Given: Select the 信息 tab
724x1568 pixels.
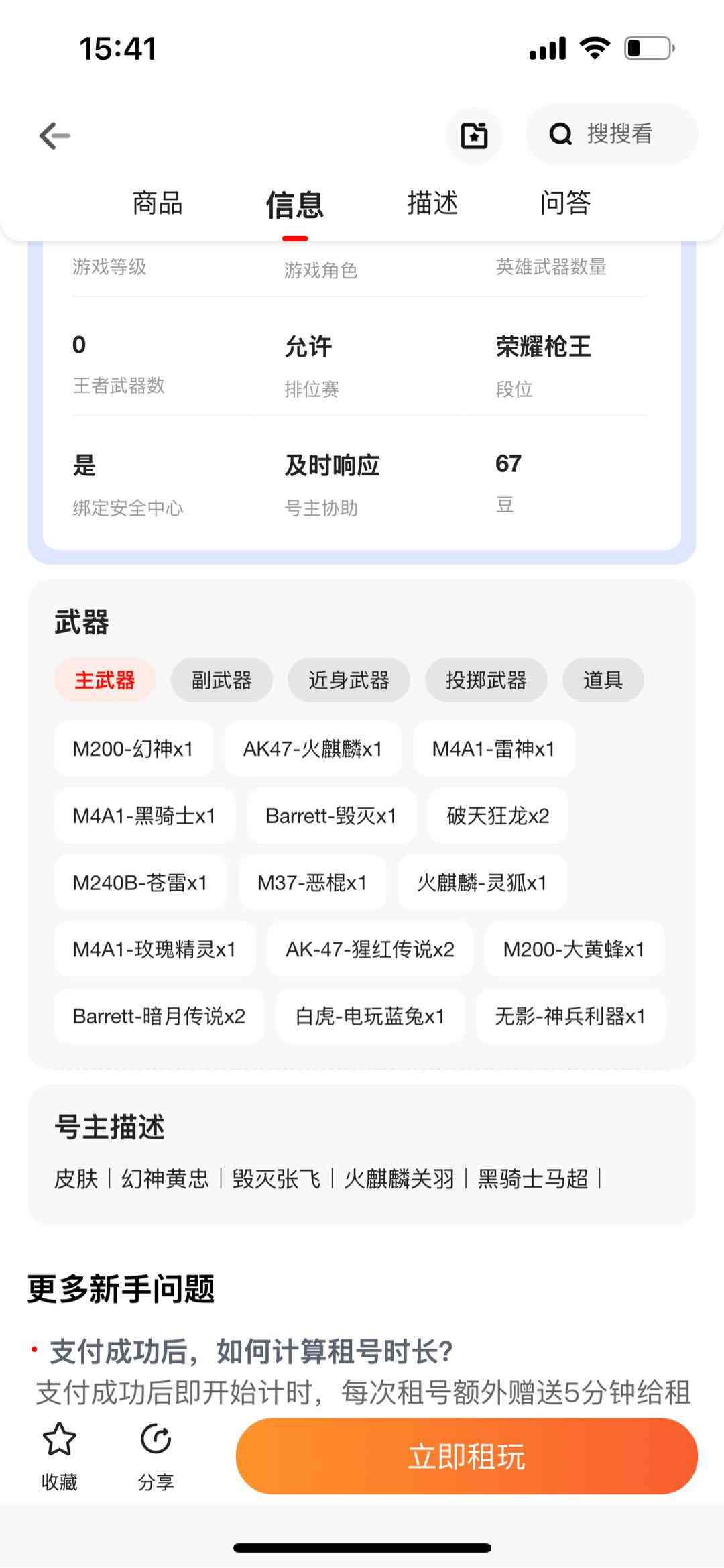Looking at the screenshot, I should [295, 204].
